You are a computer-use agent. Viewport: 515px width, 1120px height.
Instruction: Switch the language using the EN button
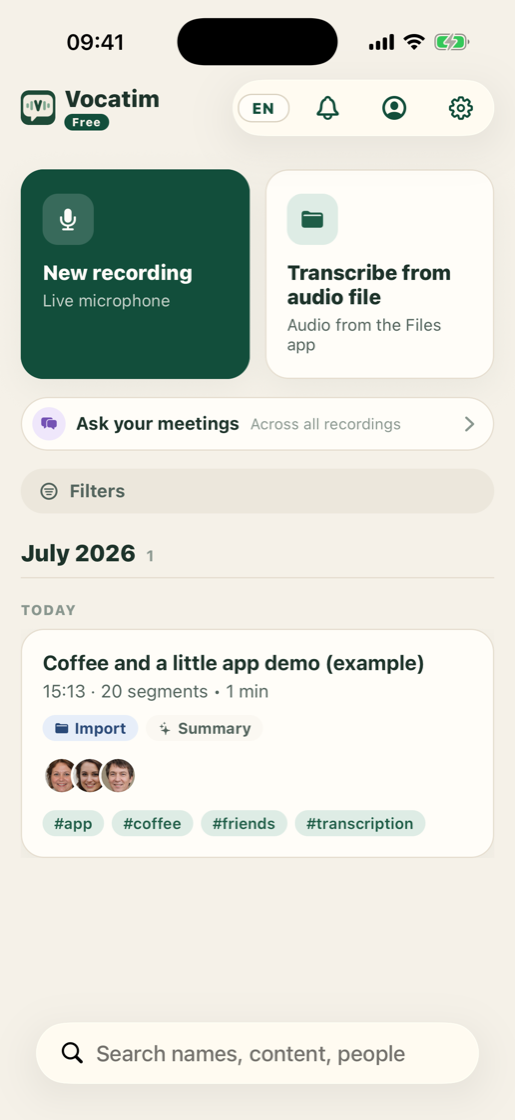tap(263, 109)
